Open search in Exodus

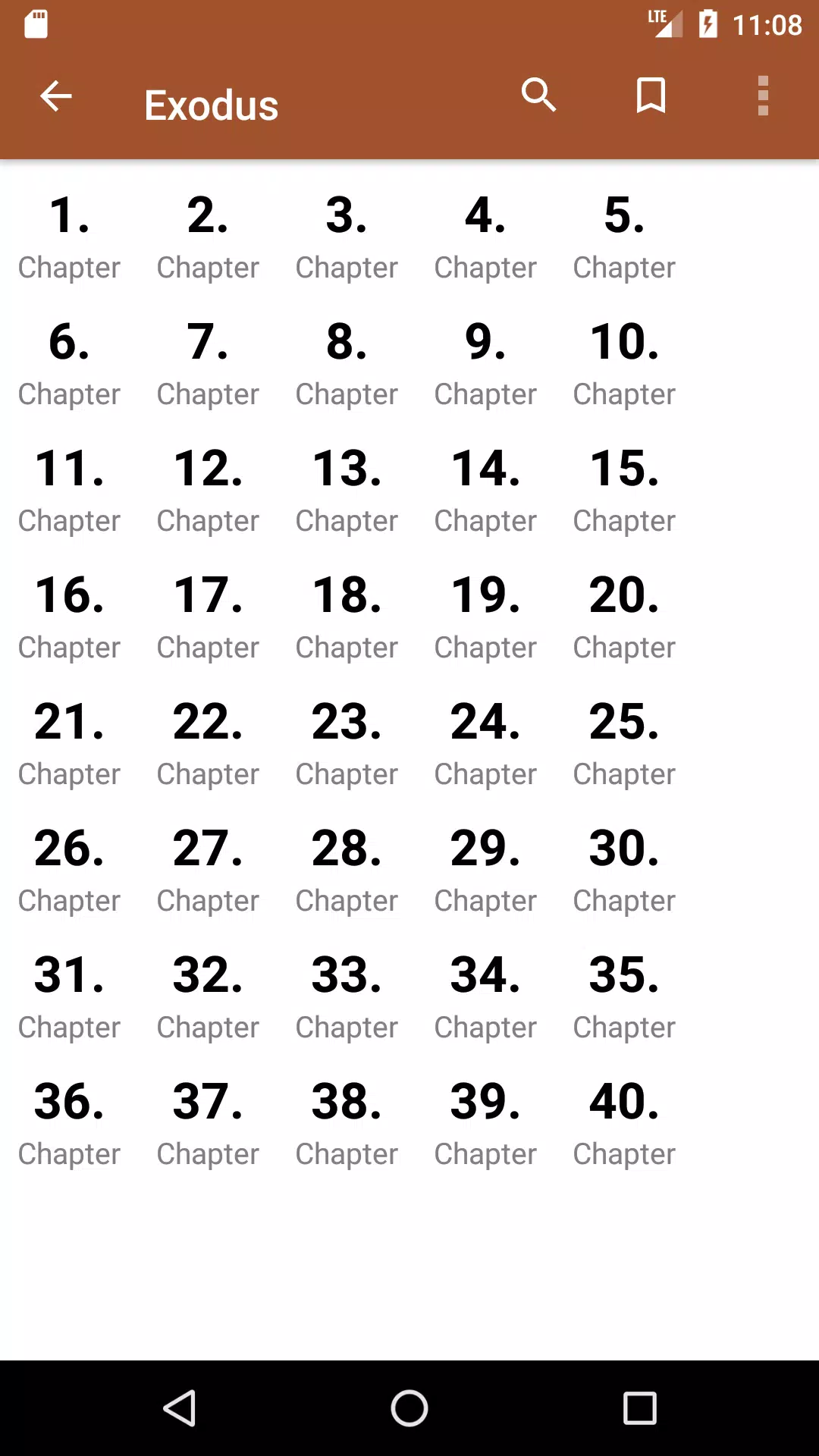tap(539, 96)
